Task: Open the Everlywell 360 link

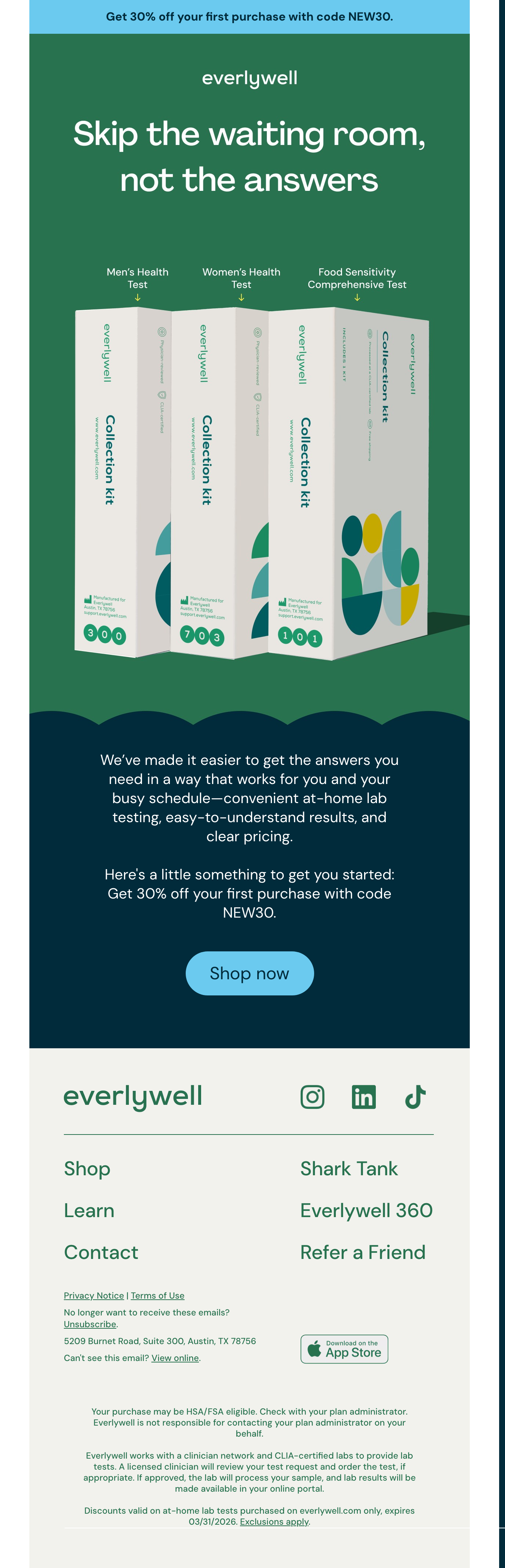Action: 366,1211
